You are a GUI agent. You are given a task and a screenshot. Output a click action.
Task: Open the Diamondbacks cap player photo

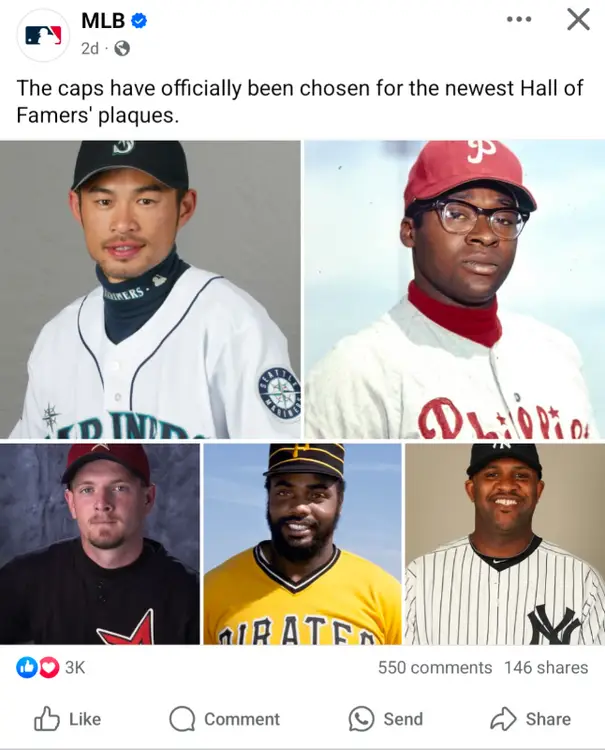[99, 543]
